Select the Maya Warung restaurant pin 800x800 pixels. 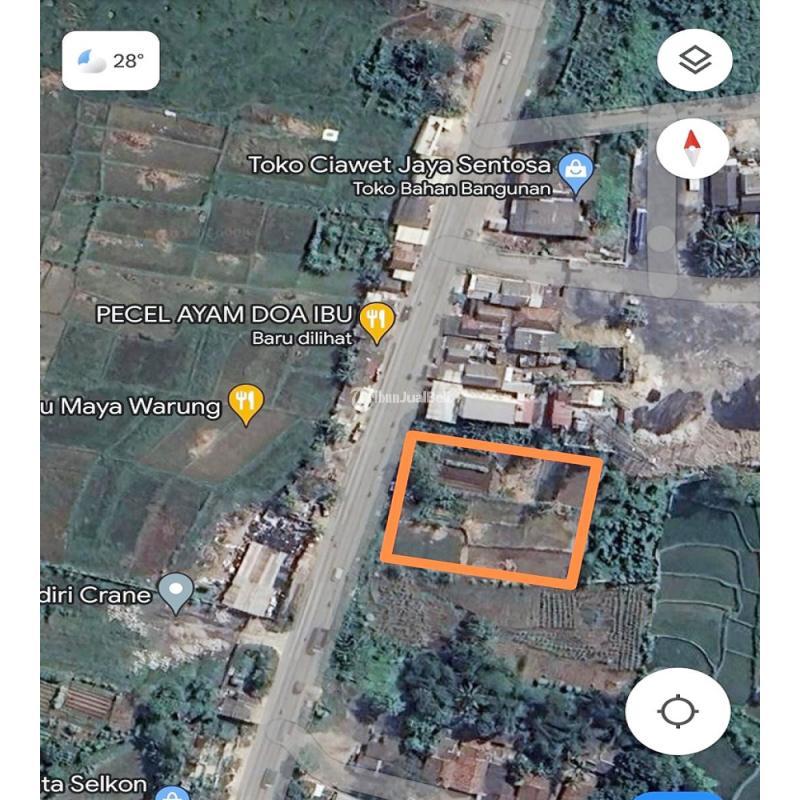coord(245,402)
